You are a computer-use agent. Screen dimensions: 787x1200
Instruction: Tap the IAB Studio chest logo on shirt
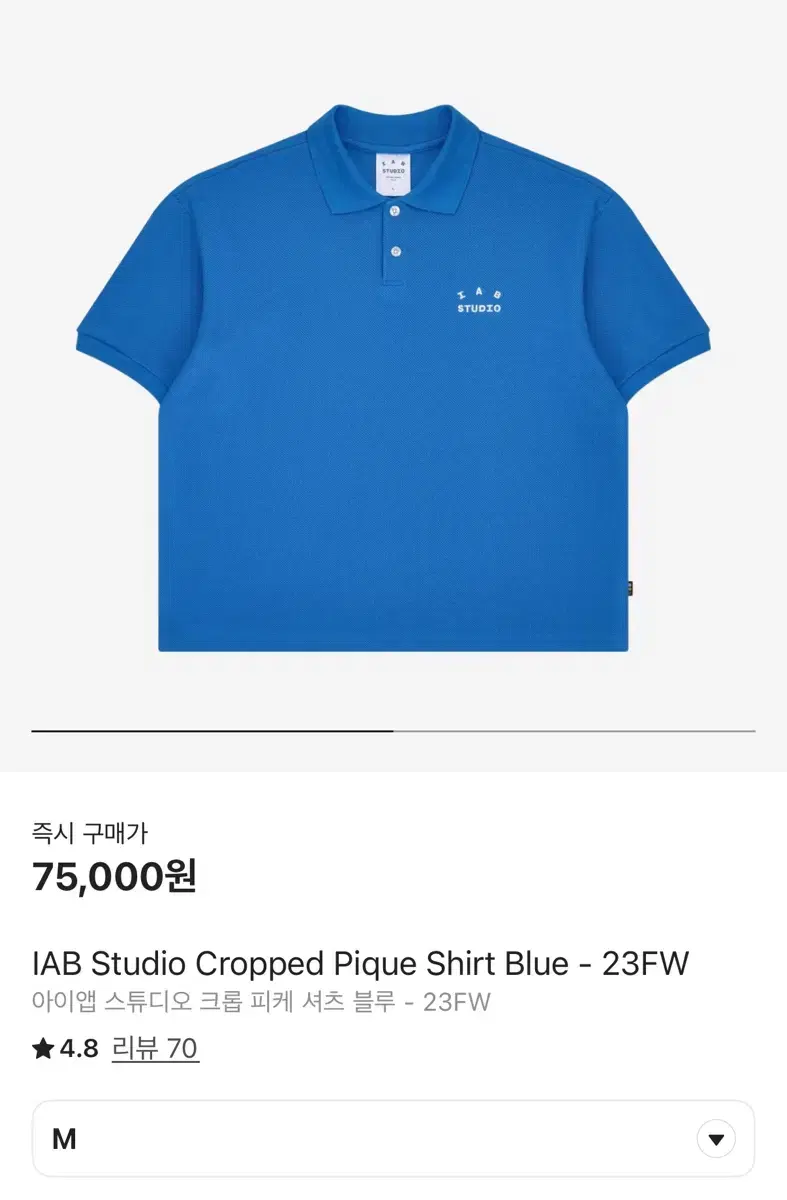pos(477,302)
